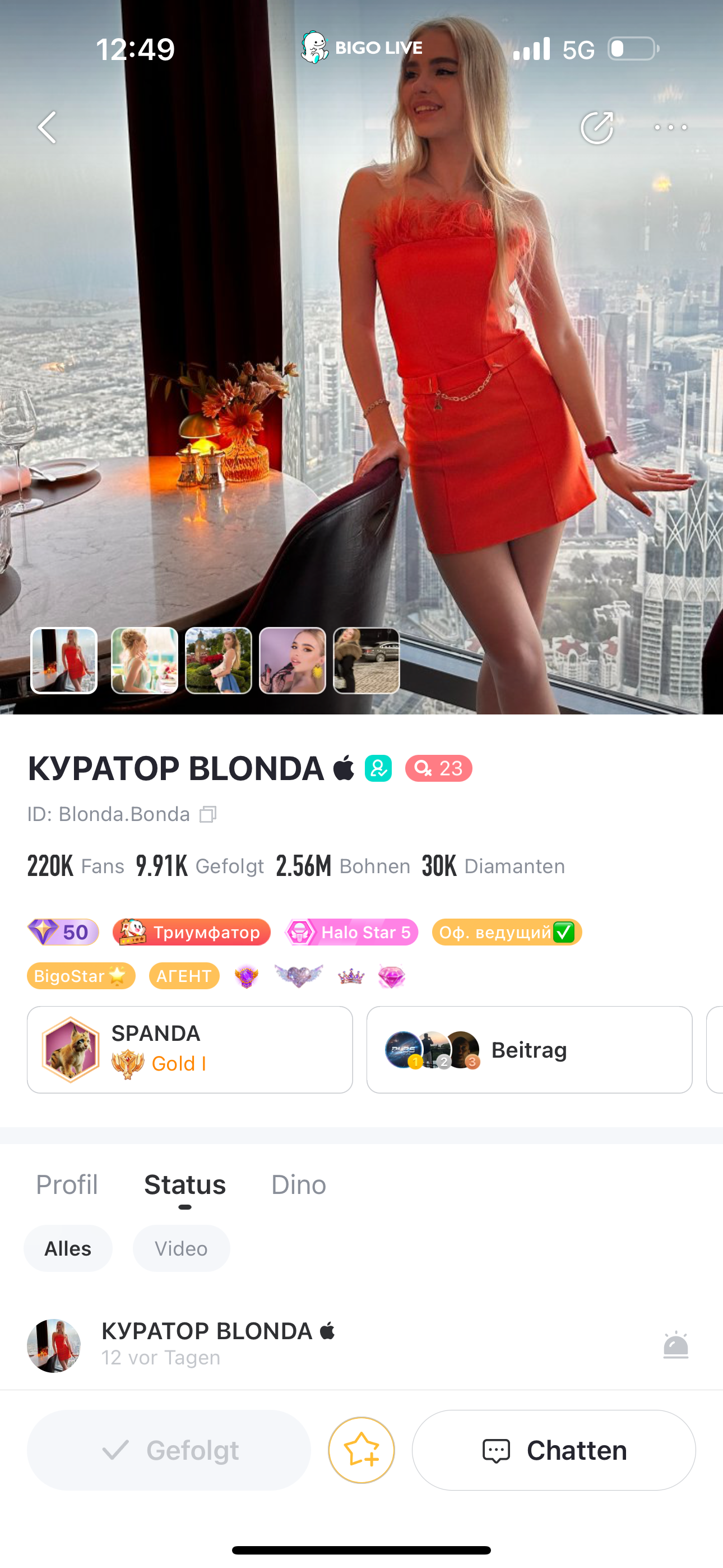723x1568 pixels.
Task: View the 220K Fans list
Action: 76,865
